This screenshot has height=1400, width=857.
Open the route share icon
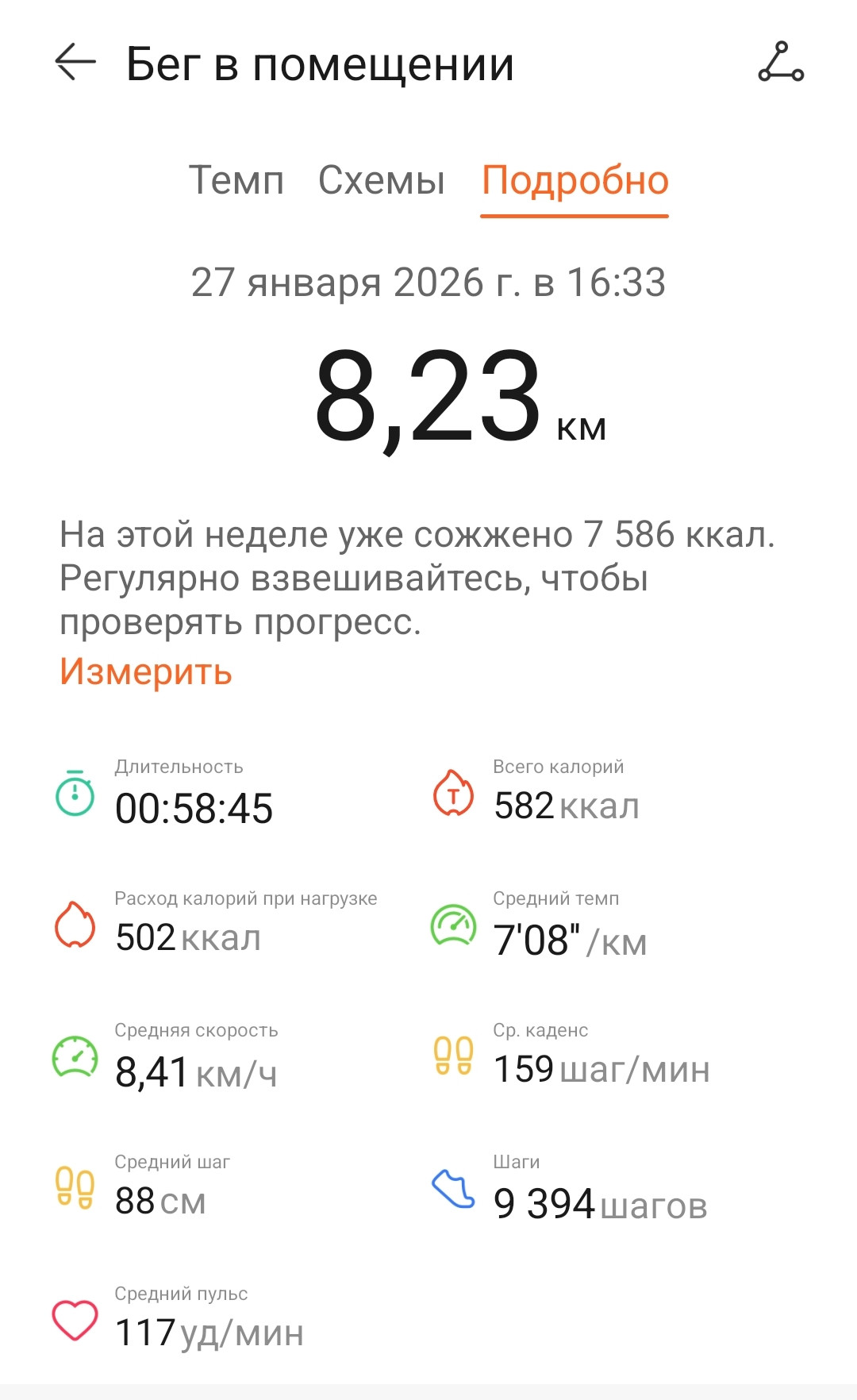coord(781,62)
